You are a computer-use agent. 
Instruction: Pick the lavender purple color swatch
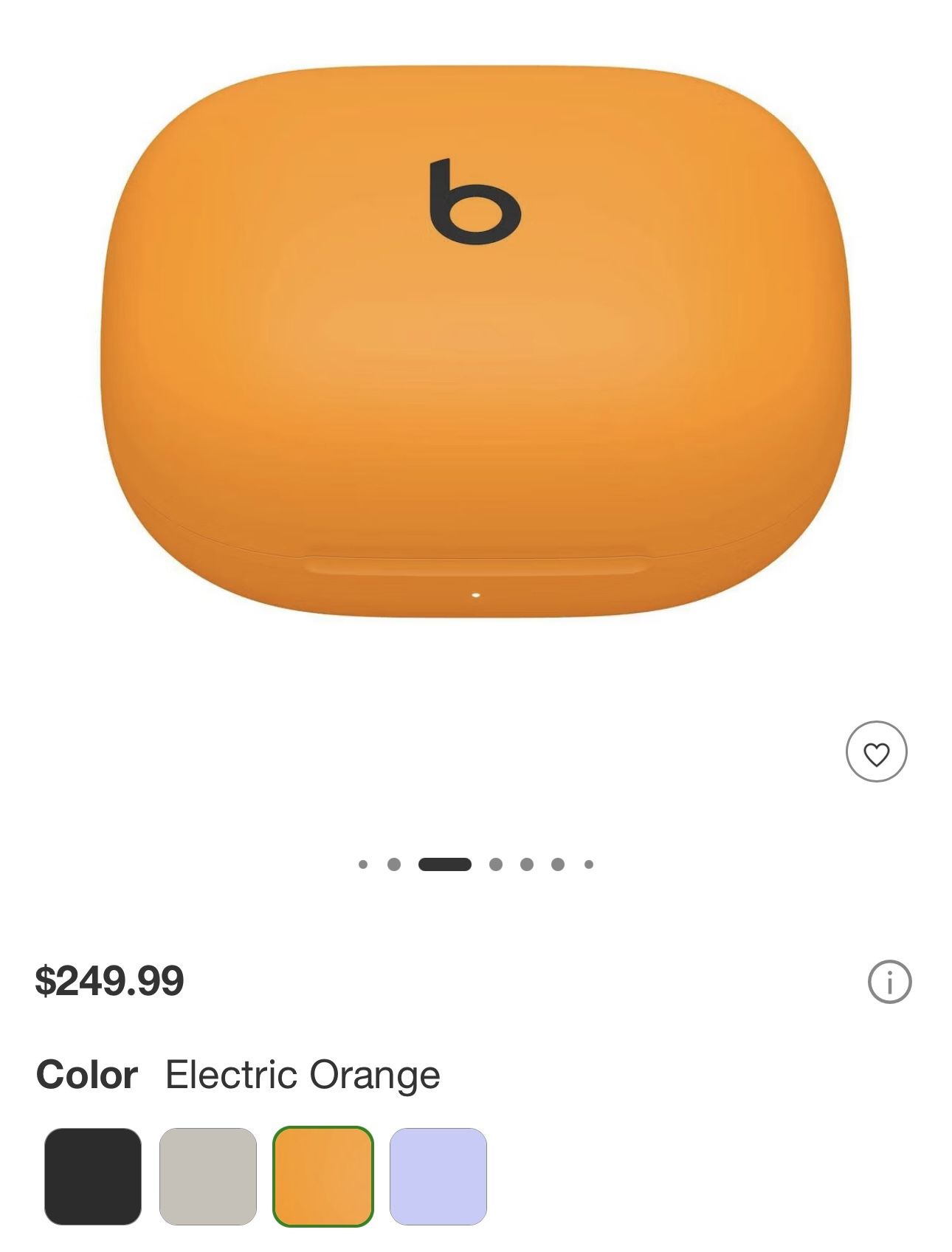pyautogui.click(x=438, y=1176)
